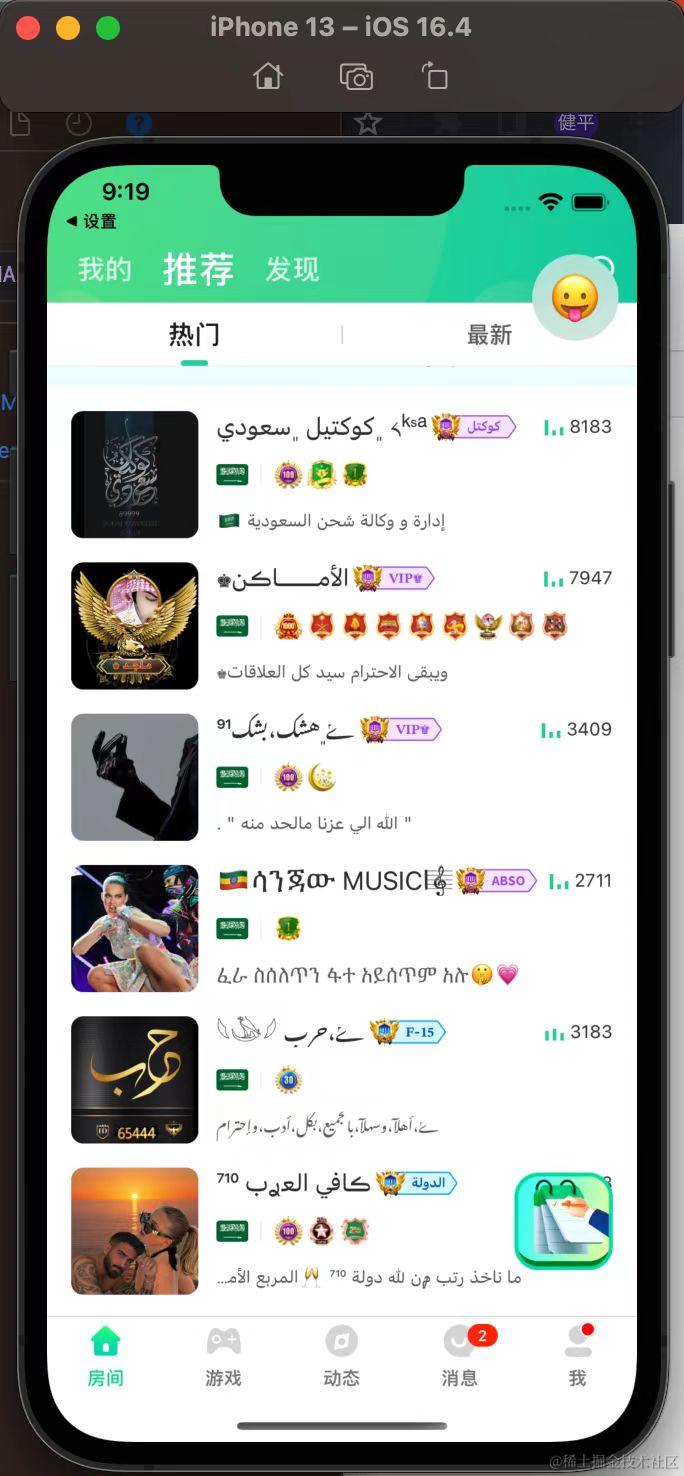Open the room with 8183 listeners
Screen dimensions: 684x1476
[x=340, y=474]
